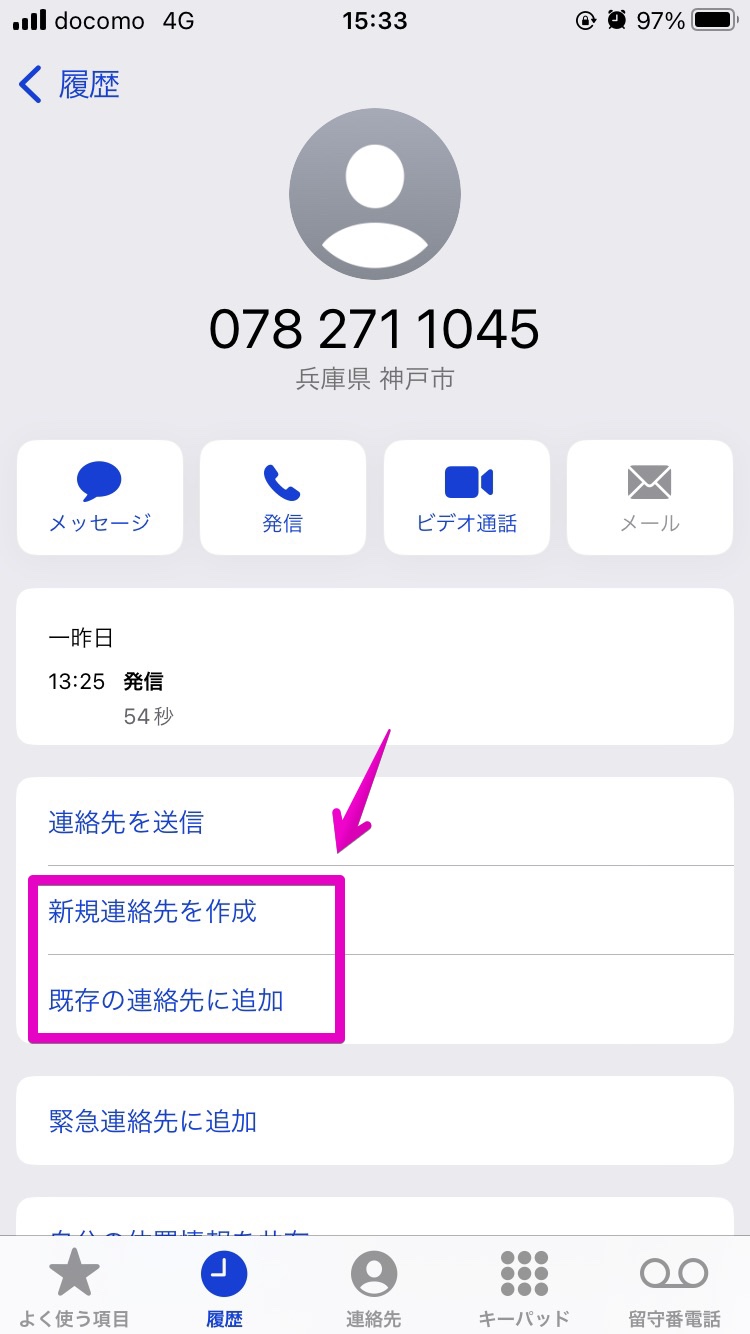This screenshot has width=750, height=1334.
Task: Start a ビデオ通話 video call
Action: click(467, 498)
